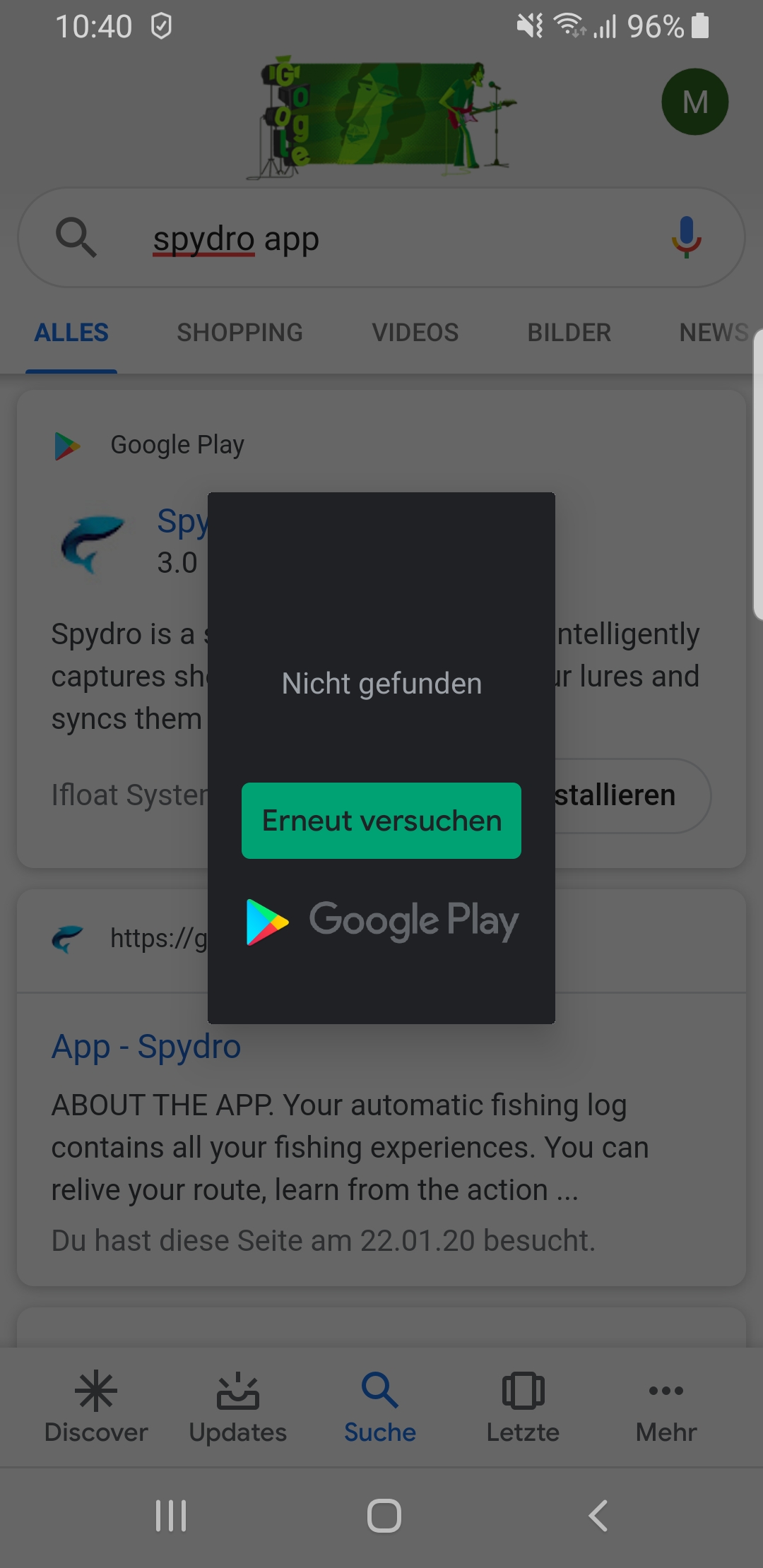
Task: Select the Alles results tab
Action: [x=71, y=332]
